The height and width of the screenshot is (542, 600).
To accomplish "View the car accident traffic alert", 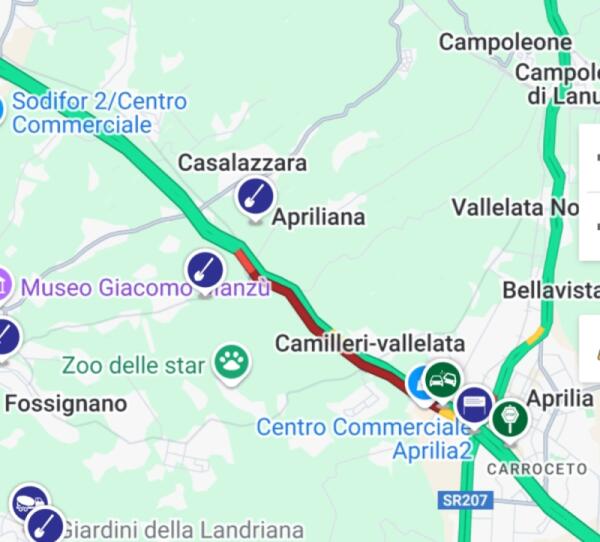I will click(x=441, y=381).
